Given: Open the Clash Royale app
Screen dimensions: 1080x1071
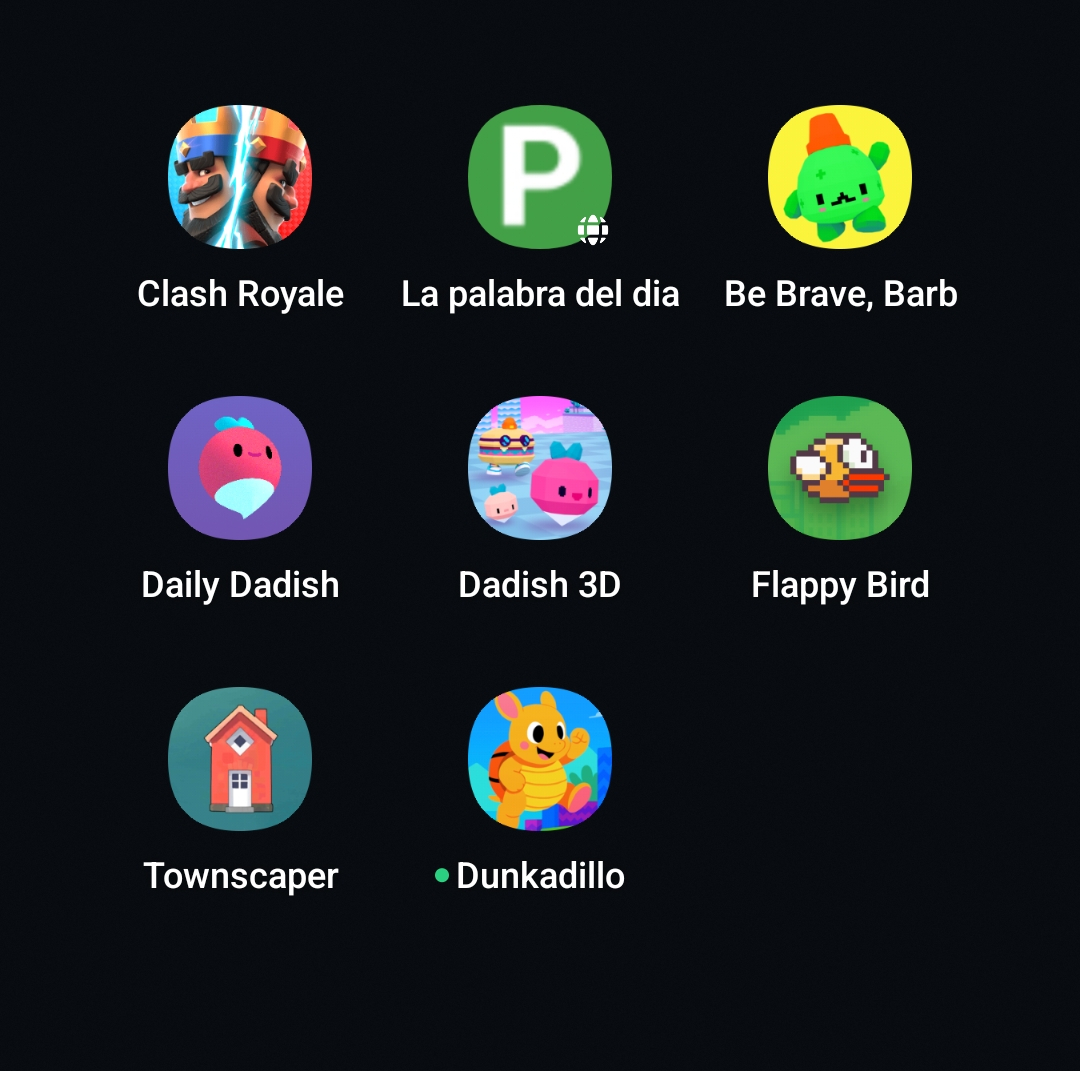Looking at the screenshot, I should pyautogui.click(x=240, y=177).
